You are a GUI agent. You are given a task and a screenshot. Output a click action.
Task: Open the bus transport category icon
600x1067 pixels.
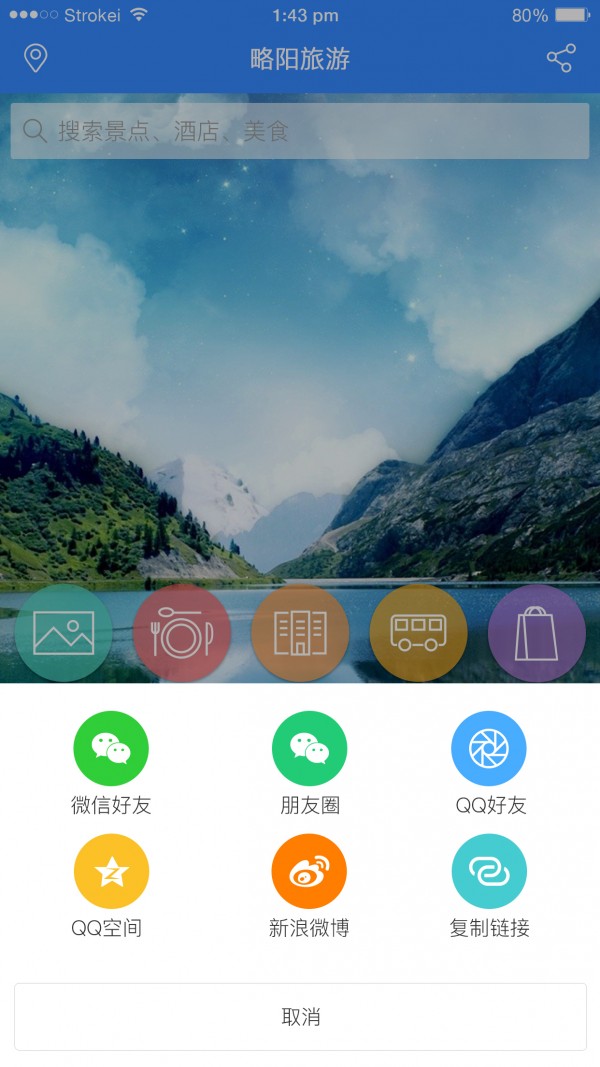click(418, 633)
